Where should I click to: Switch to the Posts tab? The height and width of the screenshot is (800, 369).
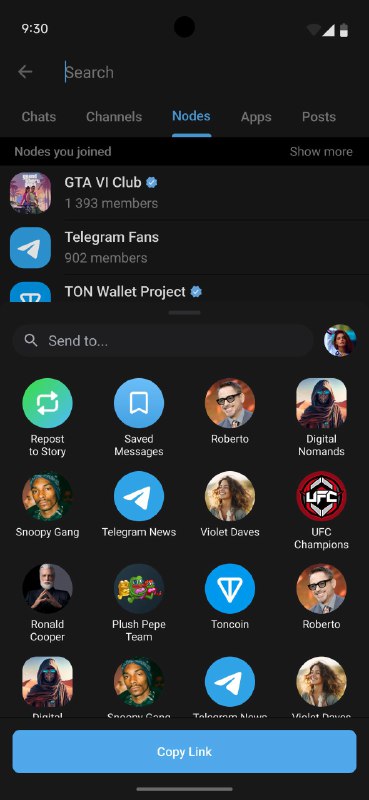[x=318, y=117]
